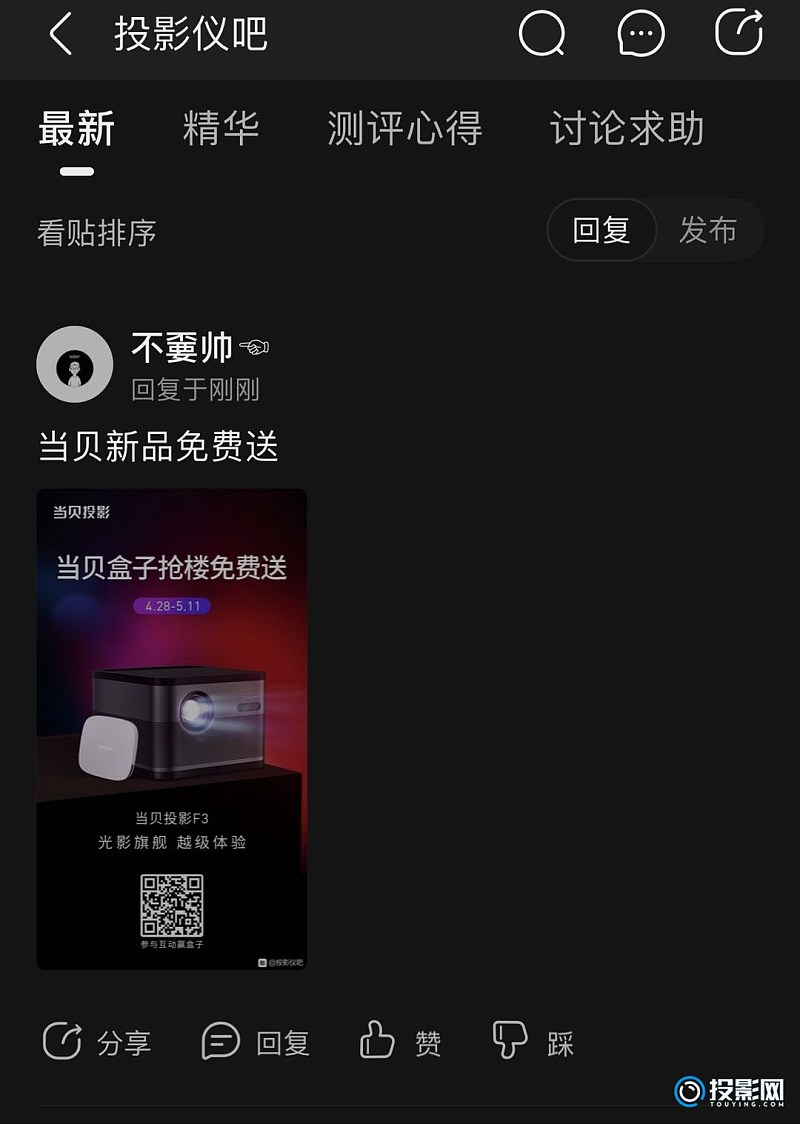
Task: Dislike the 当贝新品免费送 post
Action: pyautogui.click(x=534, y=1042)
